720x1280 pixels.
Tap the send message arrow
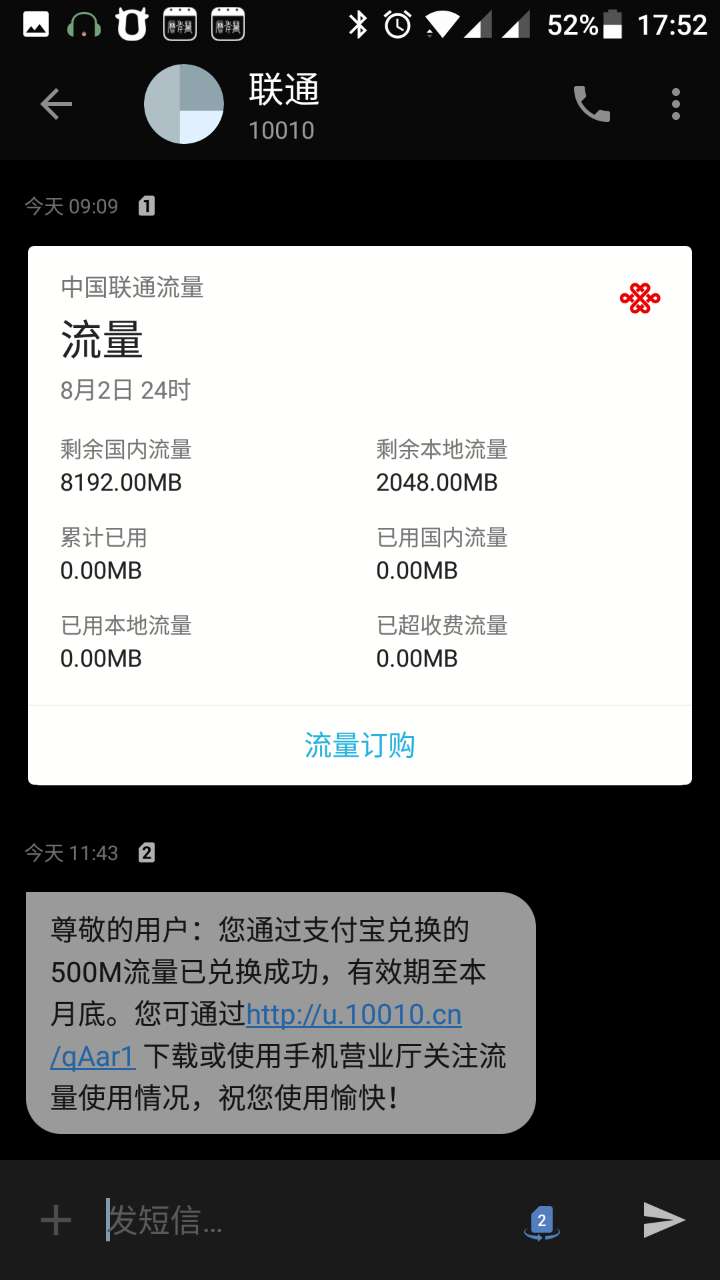tap(663, 1219)
